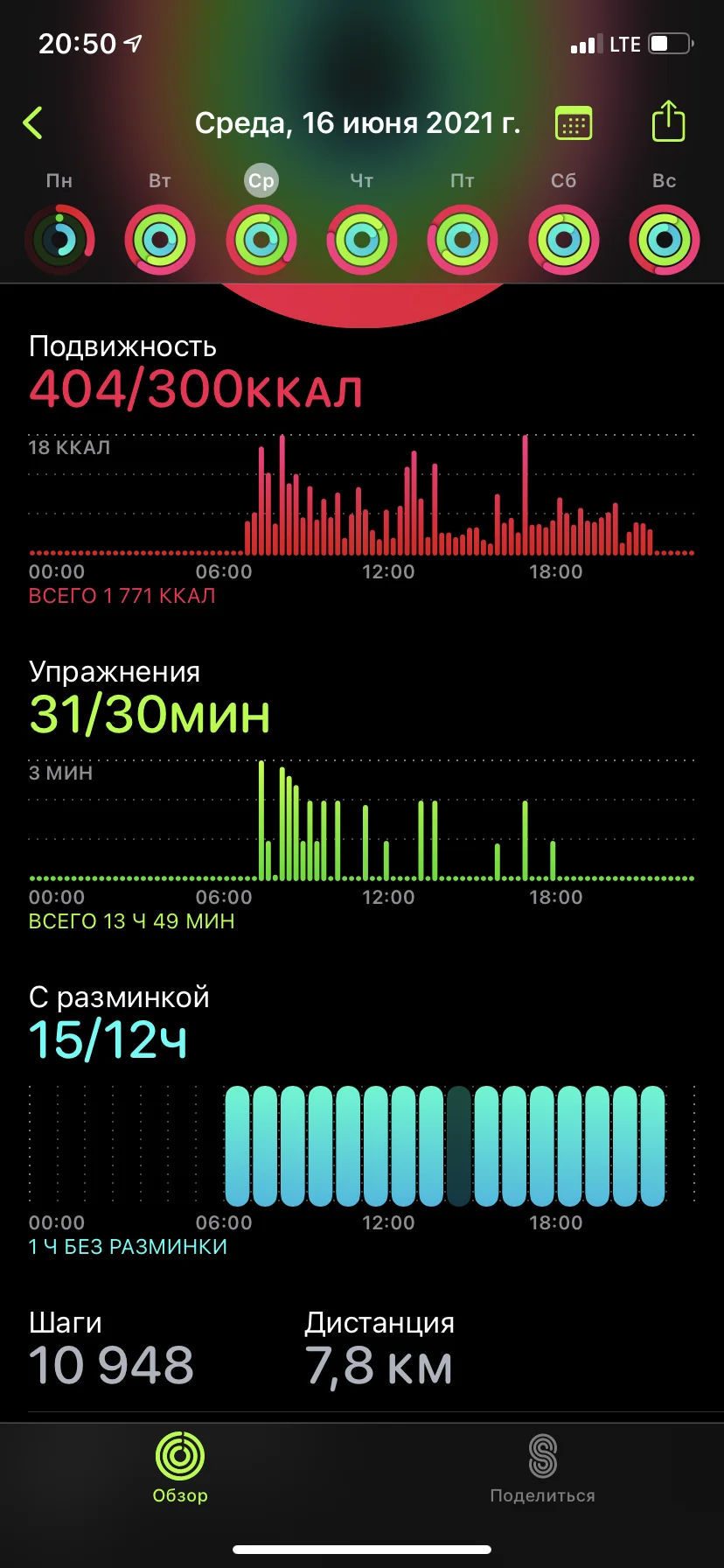
Task: Show Wednesday's activity rings
Action: coord(261,239)
